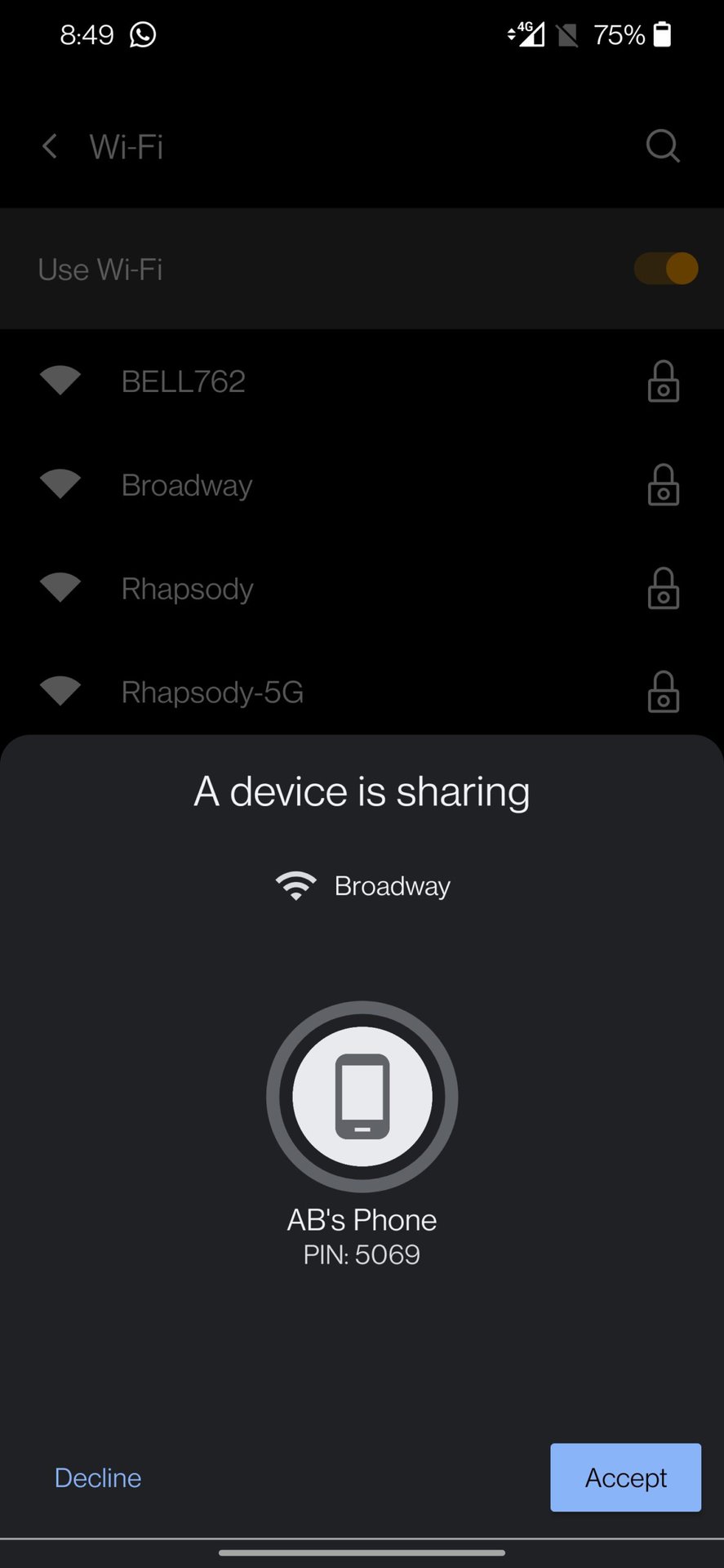Decline the shared Broadway network
Screen dimensions: 724x1568
[x=98, y=1477]
